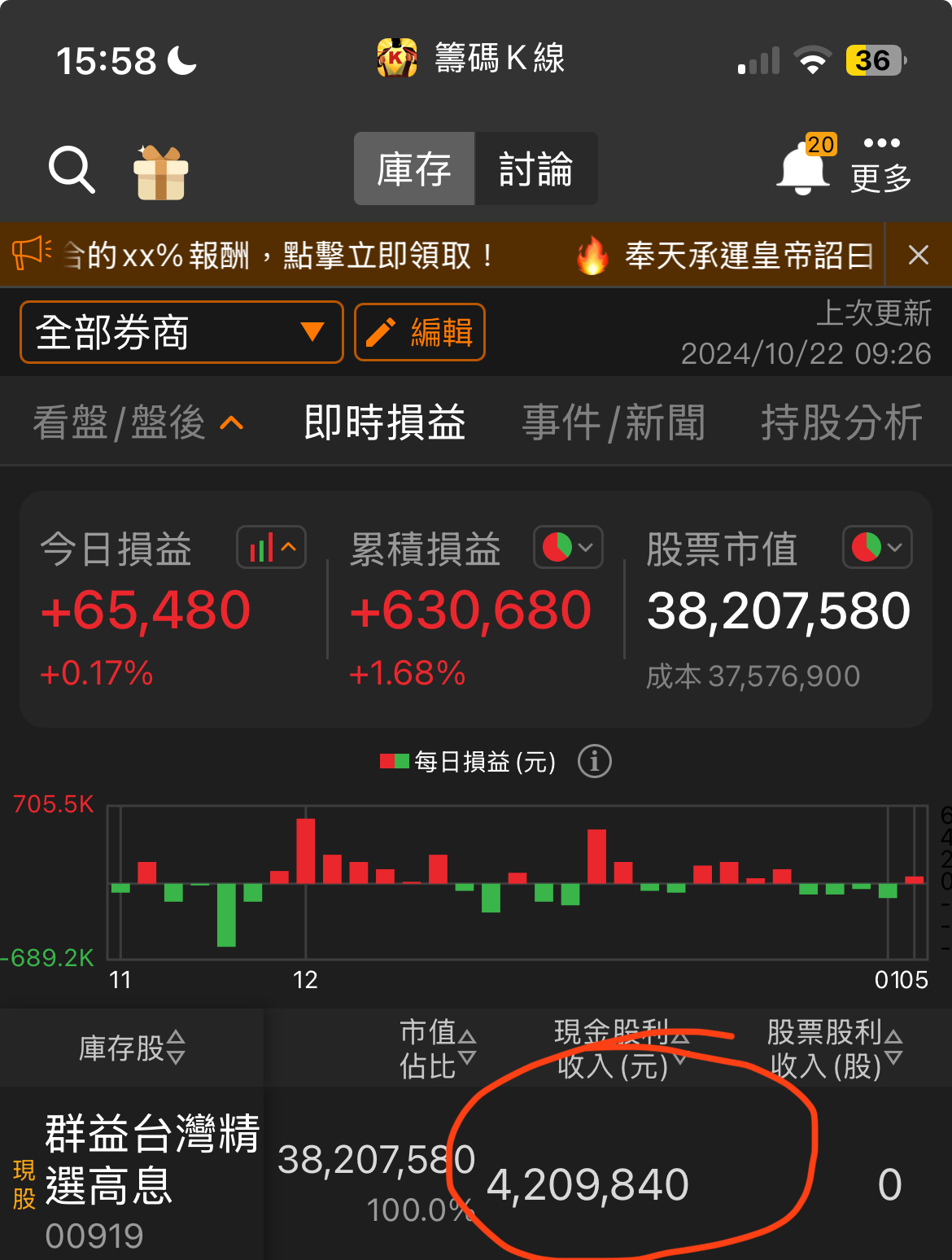Toggle the 今日損益 bar chart selector
Screen dimensions: 952x1260
pyautogui.click(x=271, y=547)
